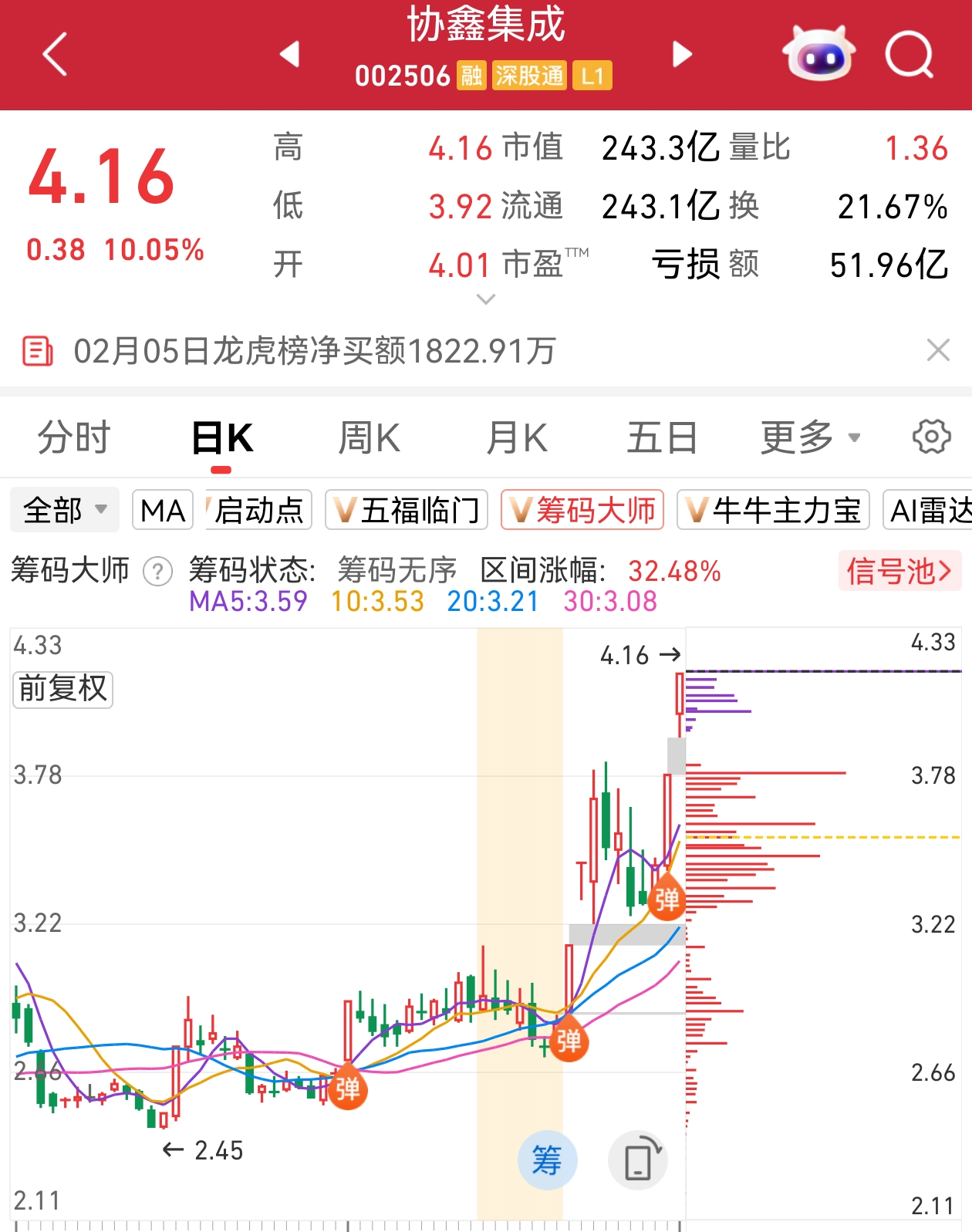Open the 更多 chart period dropdown
Image resolution: width=972 pixels, height=1232 pixels.
[809, 438]
